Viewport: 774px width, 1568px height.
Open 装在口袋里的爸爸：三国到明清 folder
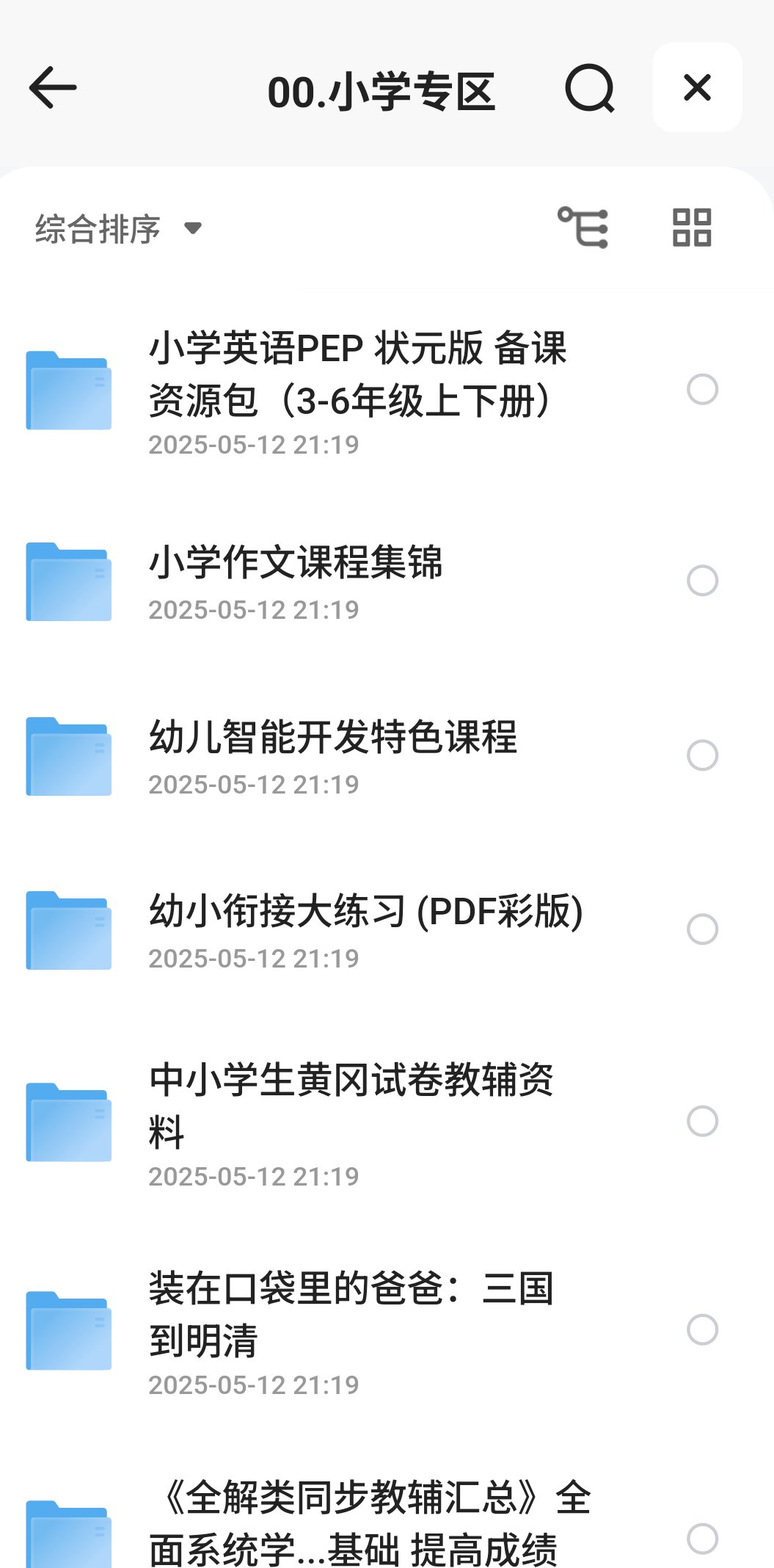click(x=351, y=1314)
